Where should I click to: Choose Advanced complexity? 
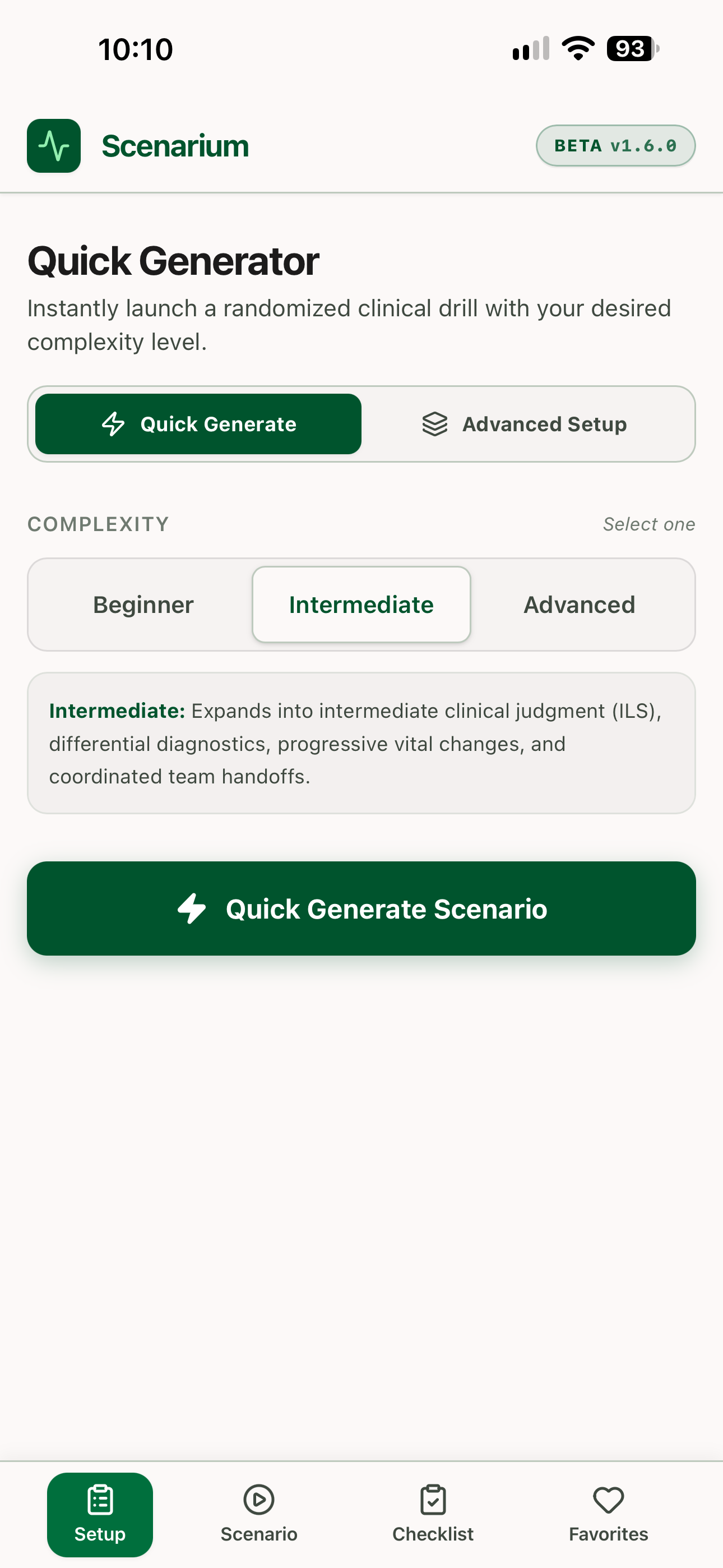coord(580,605)
